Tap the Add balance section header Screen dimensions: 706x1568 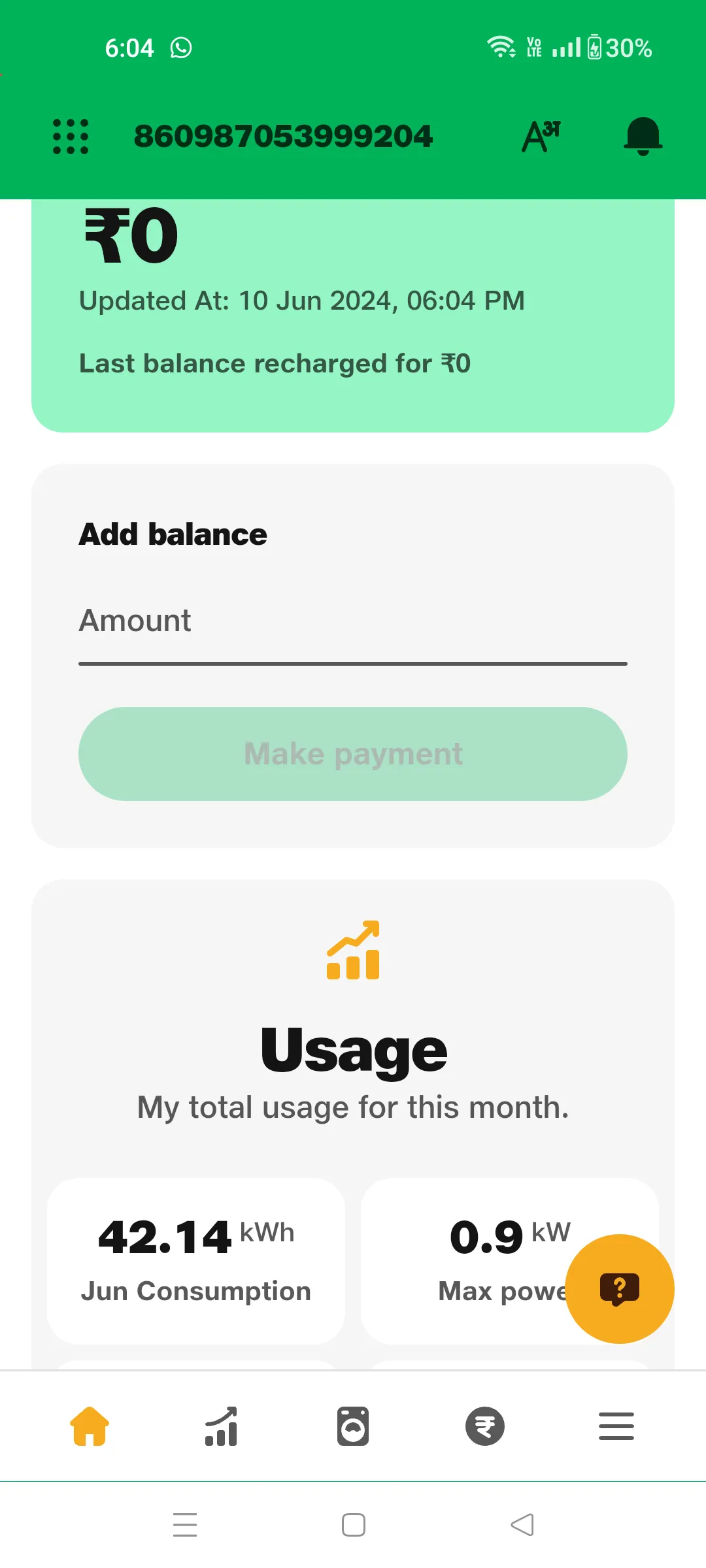click(172, 533)
